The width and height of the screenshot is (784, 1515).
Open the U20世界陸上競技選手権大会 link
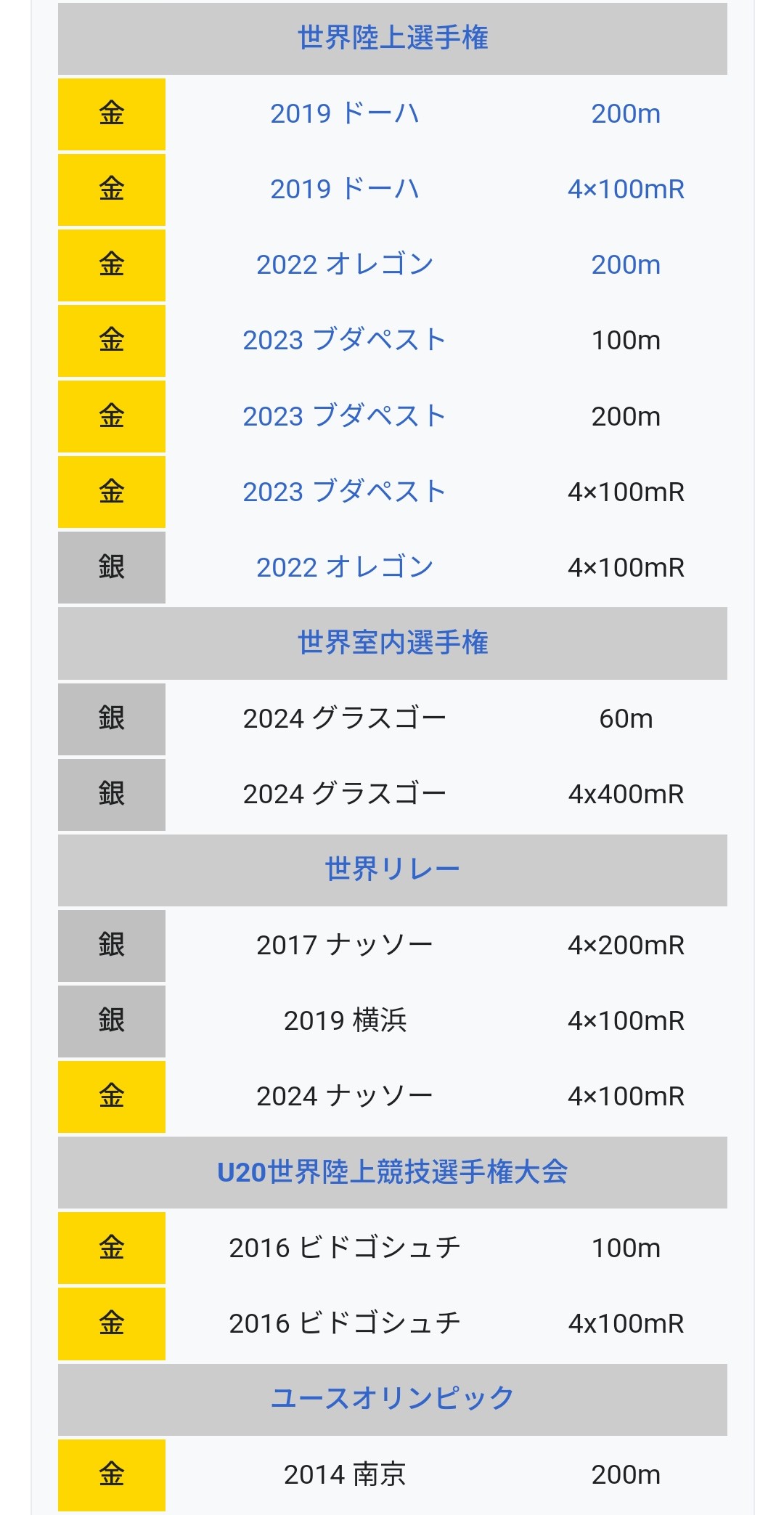[x=393, y=1172]
